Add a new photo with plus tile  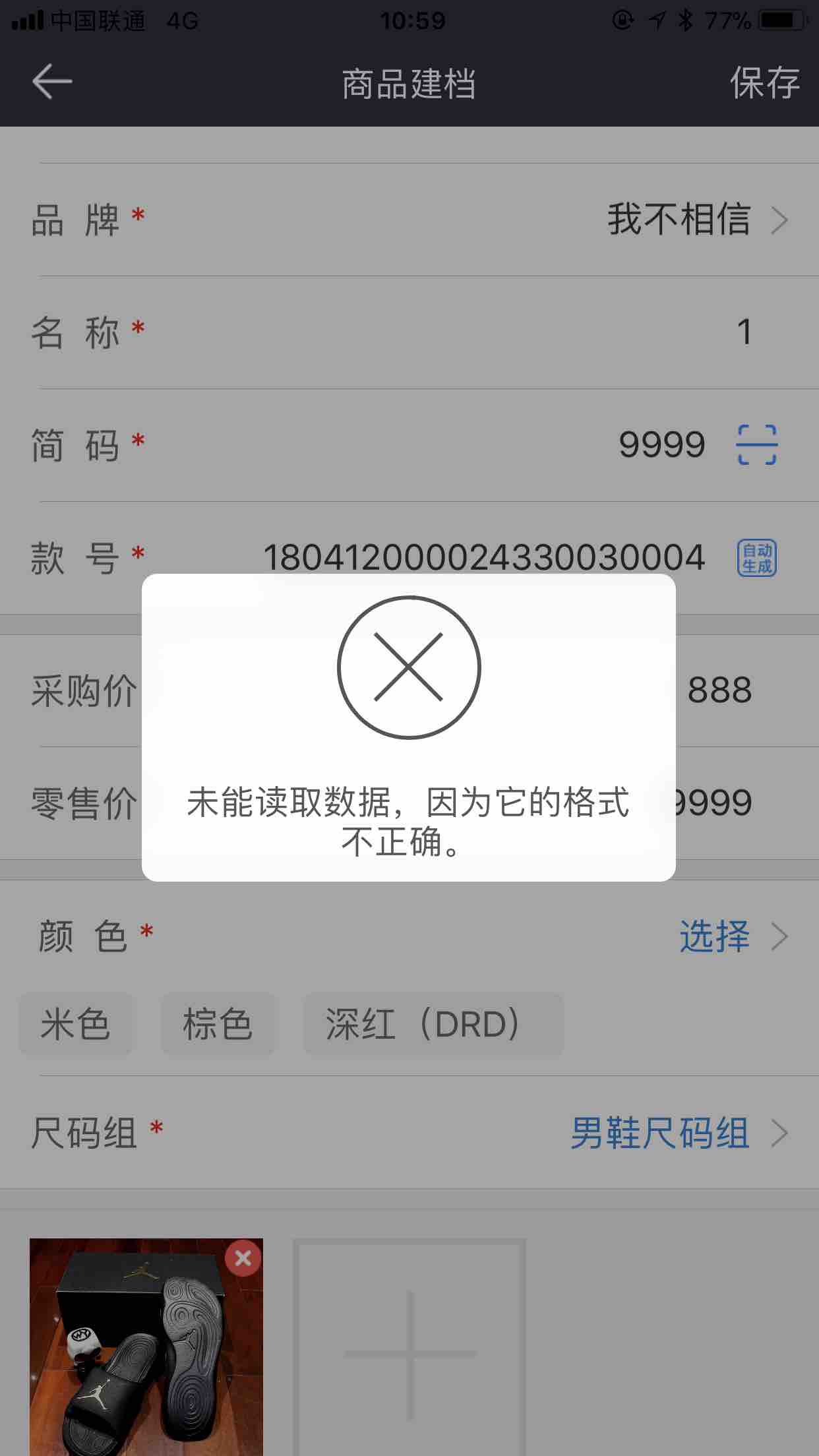(409, 1352)
